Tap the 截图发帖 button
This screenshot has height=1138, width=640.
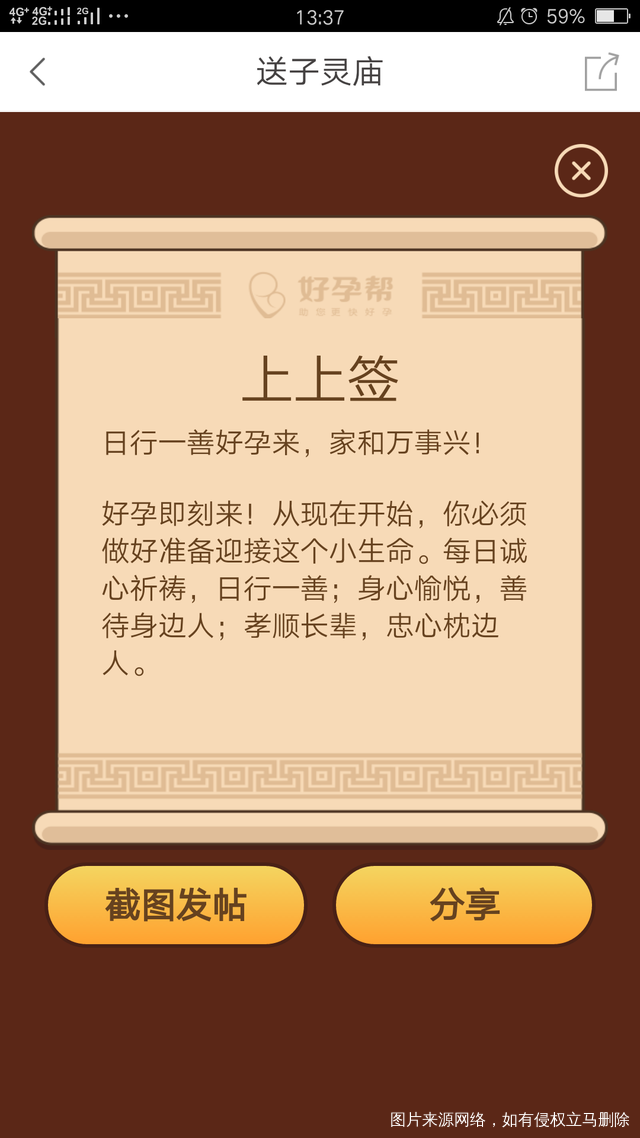[175, 904]
